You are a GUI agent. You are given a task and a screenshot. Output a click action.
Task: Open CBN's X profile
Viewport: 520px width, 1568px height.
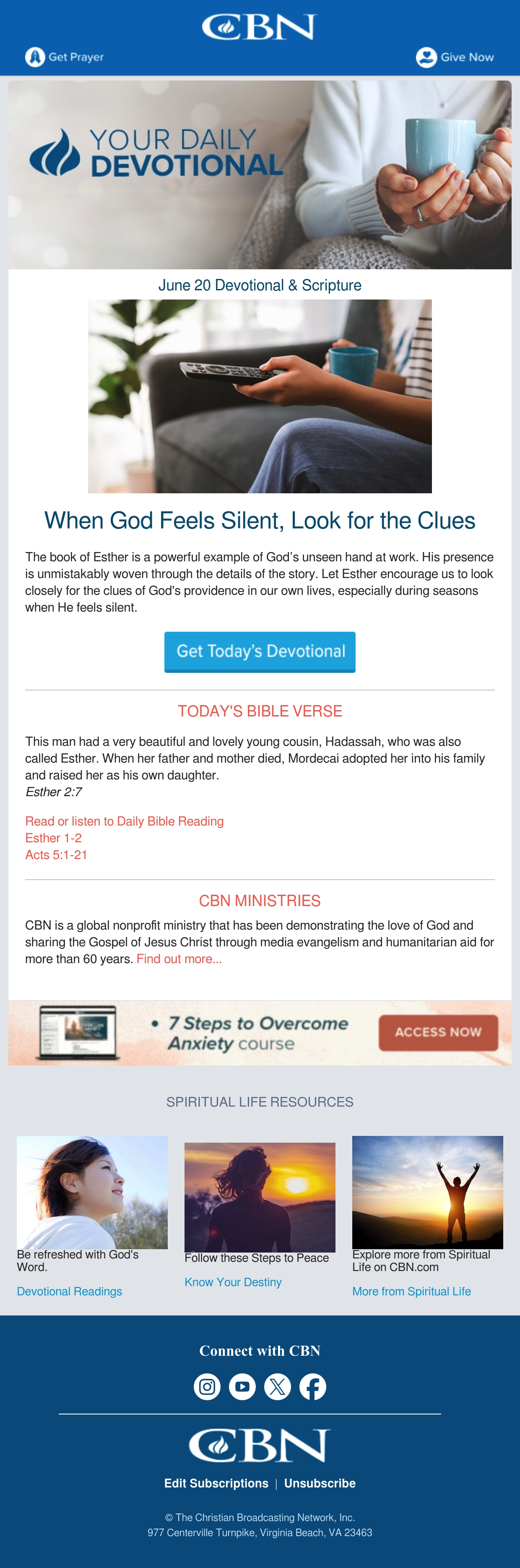coord(277,1387)
